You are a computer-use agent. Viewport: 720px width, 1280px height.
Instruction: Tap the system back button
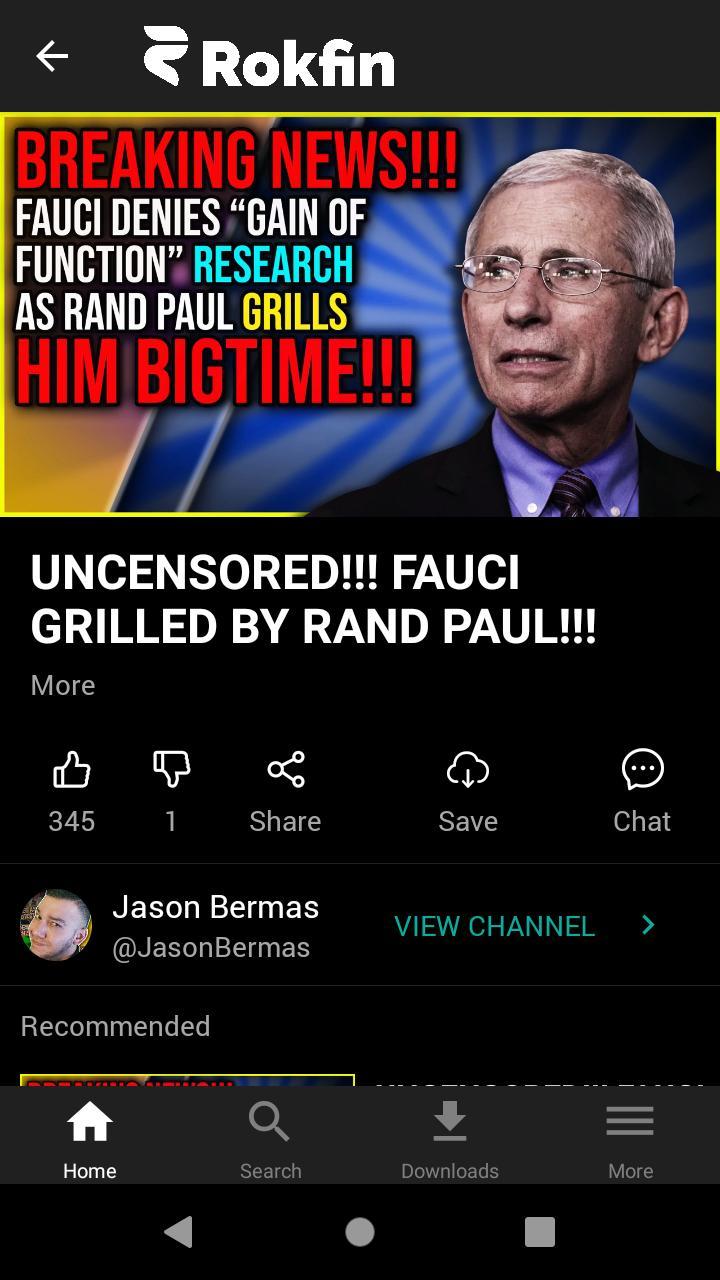[179, 1232]
